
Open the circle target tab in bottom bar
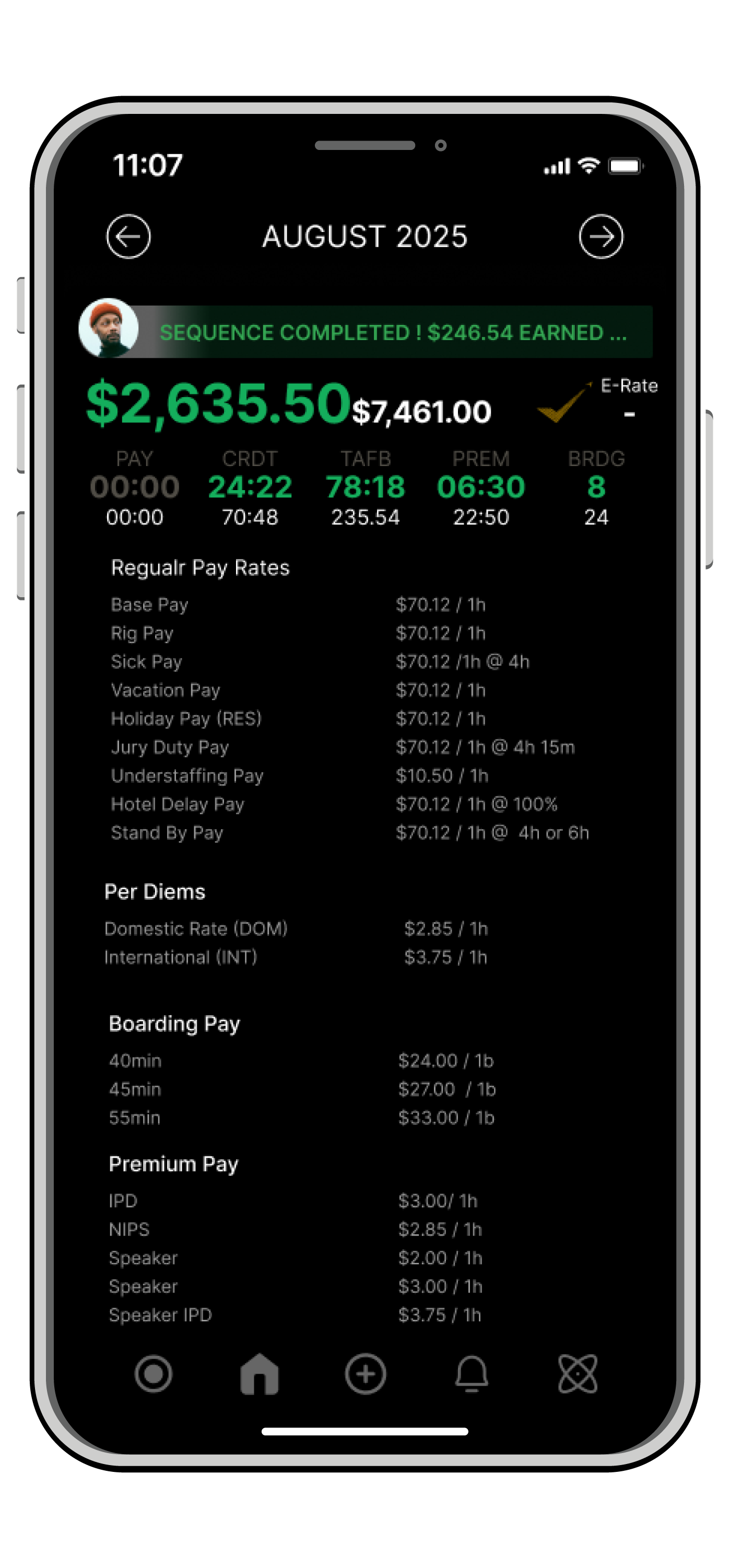click(154, 1374)
